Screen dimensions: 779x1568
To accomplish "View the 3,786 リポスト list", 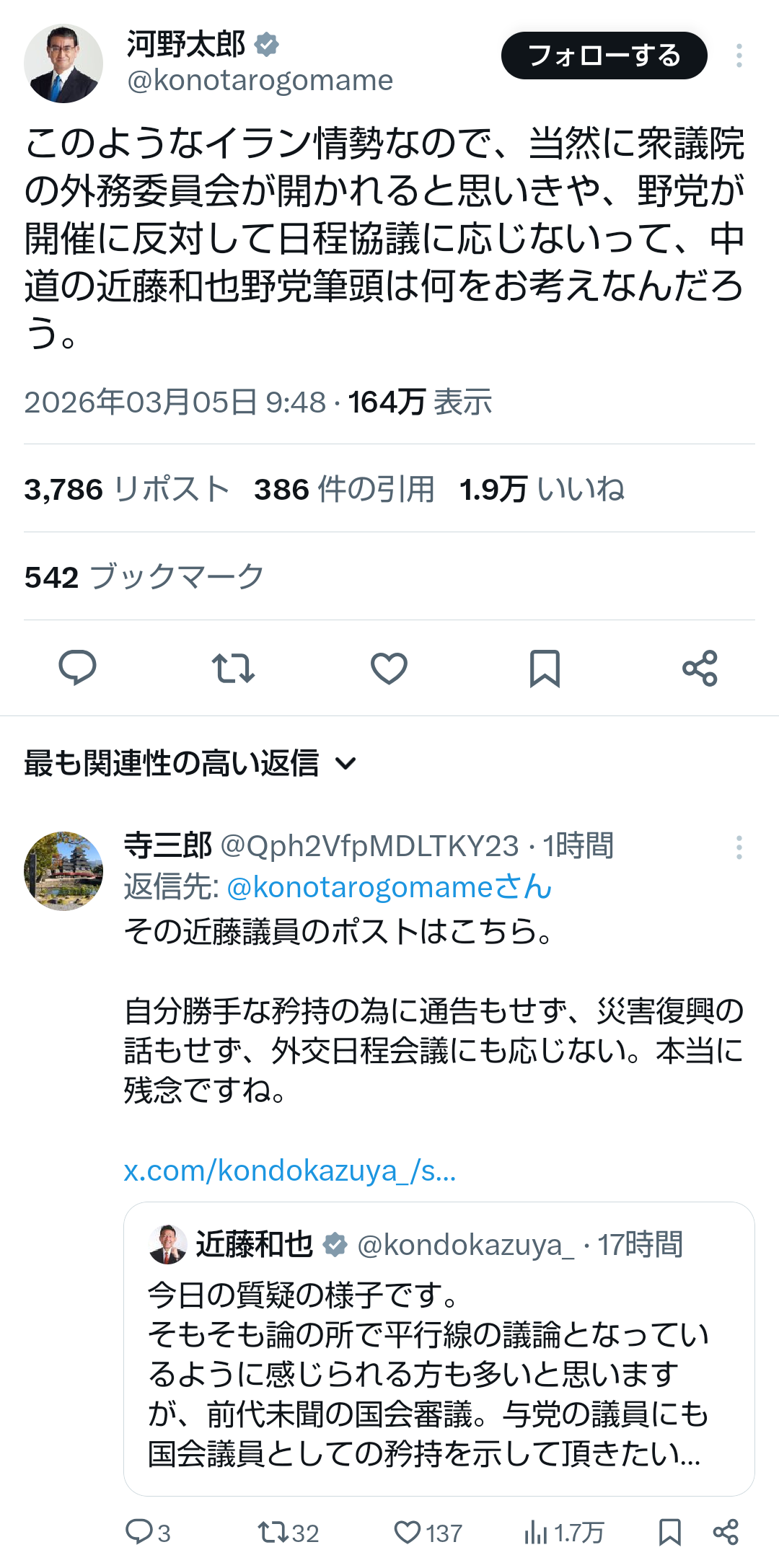I will click(127, 489).
